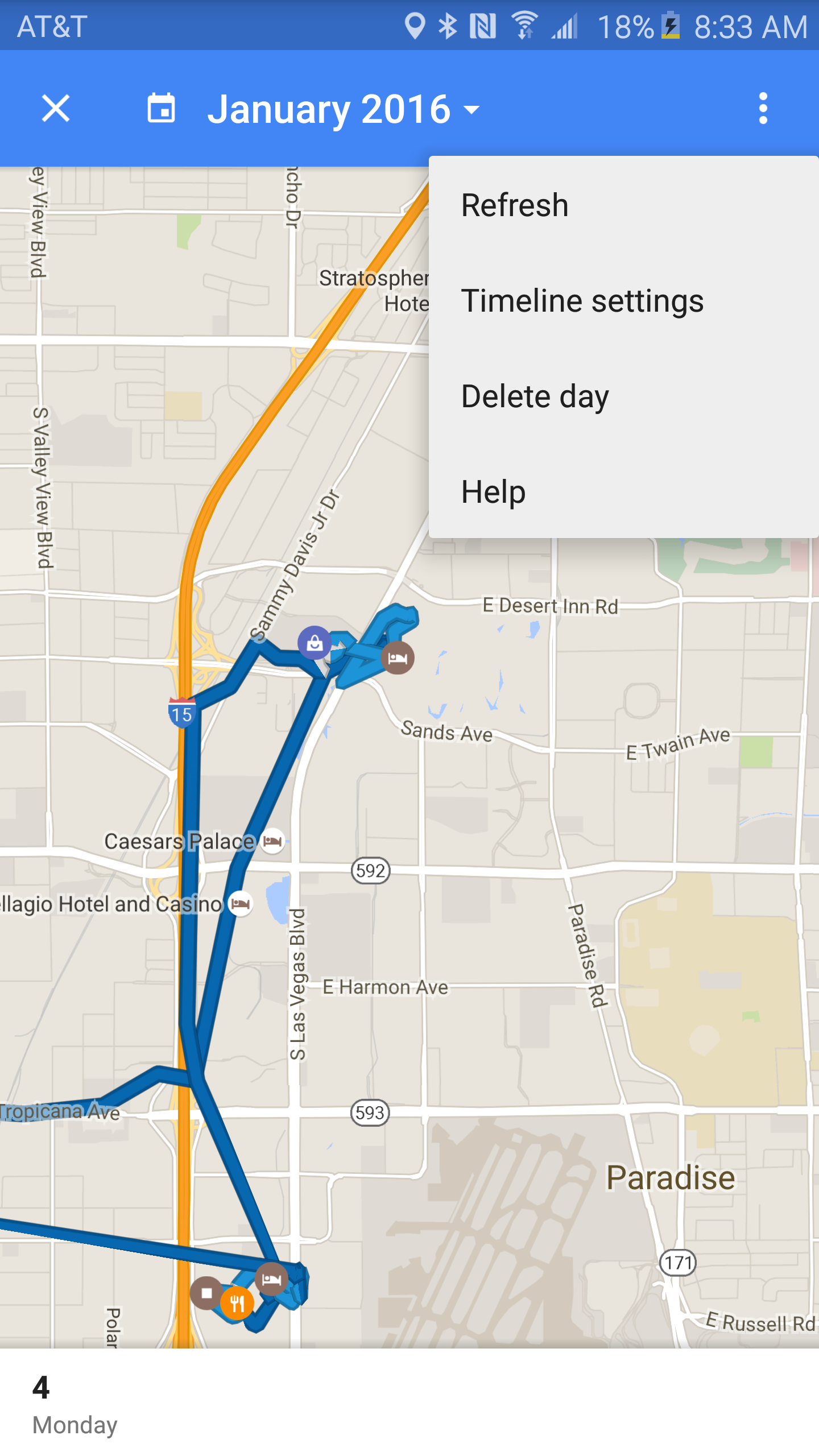Viewport: 819px width, 1456px height.
Task: Tap the orange restaurant marker on map
Action: (x=237, y=1302)
